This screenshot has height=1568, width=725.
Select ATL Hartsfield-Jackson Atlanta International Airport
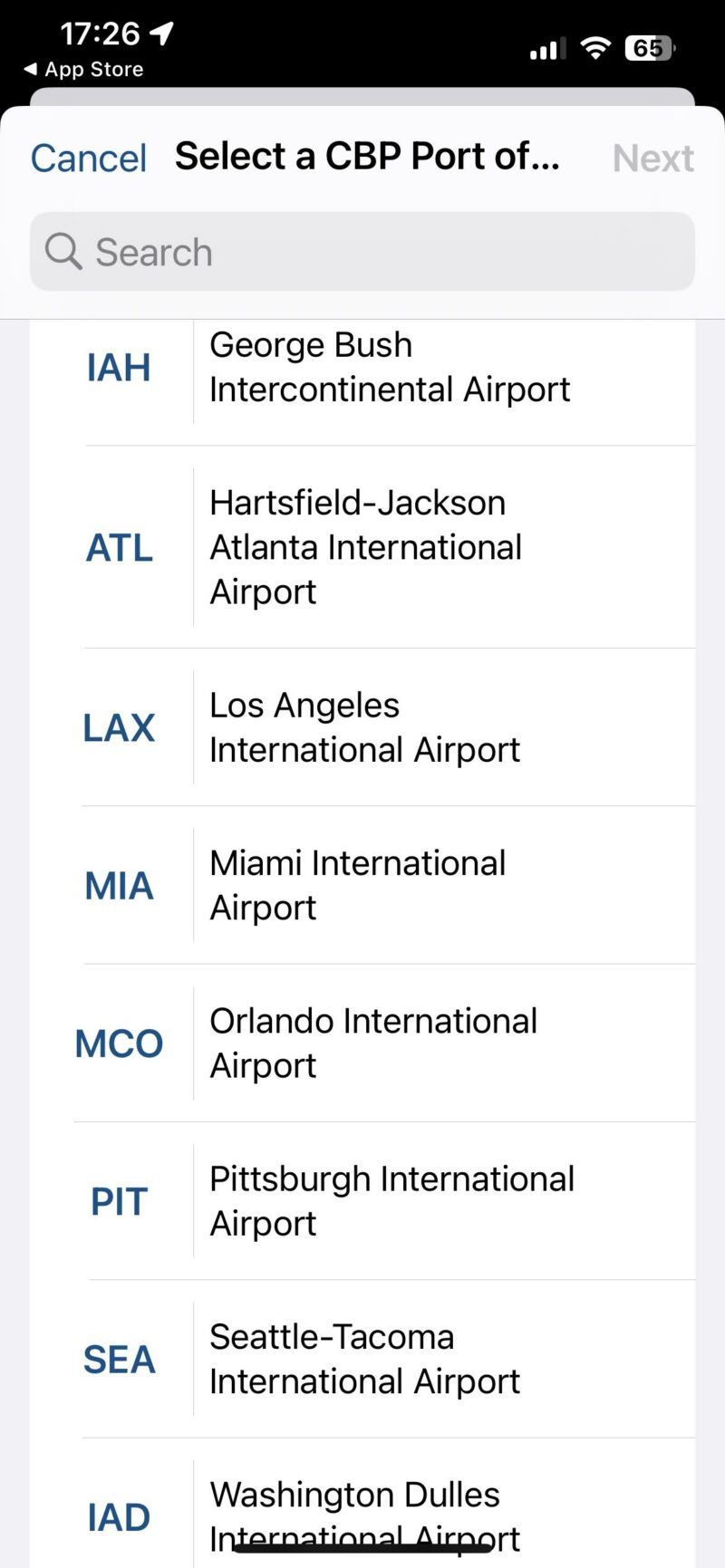click(362, 546)
